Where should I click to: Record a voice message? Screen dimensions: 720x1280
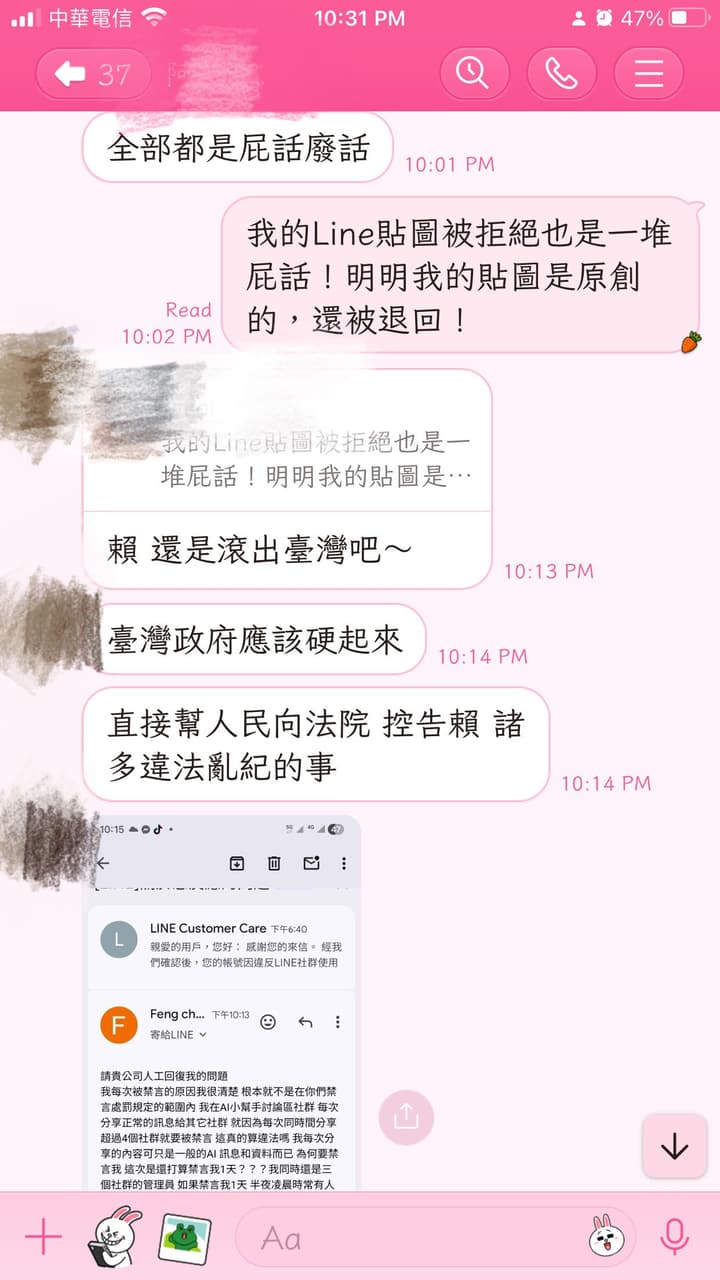(675, 1237)
